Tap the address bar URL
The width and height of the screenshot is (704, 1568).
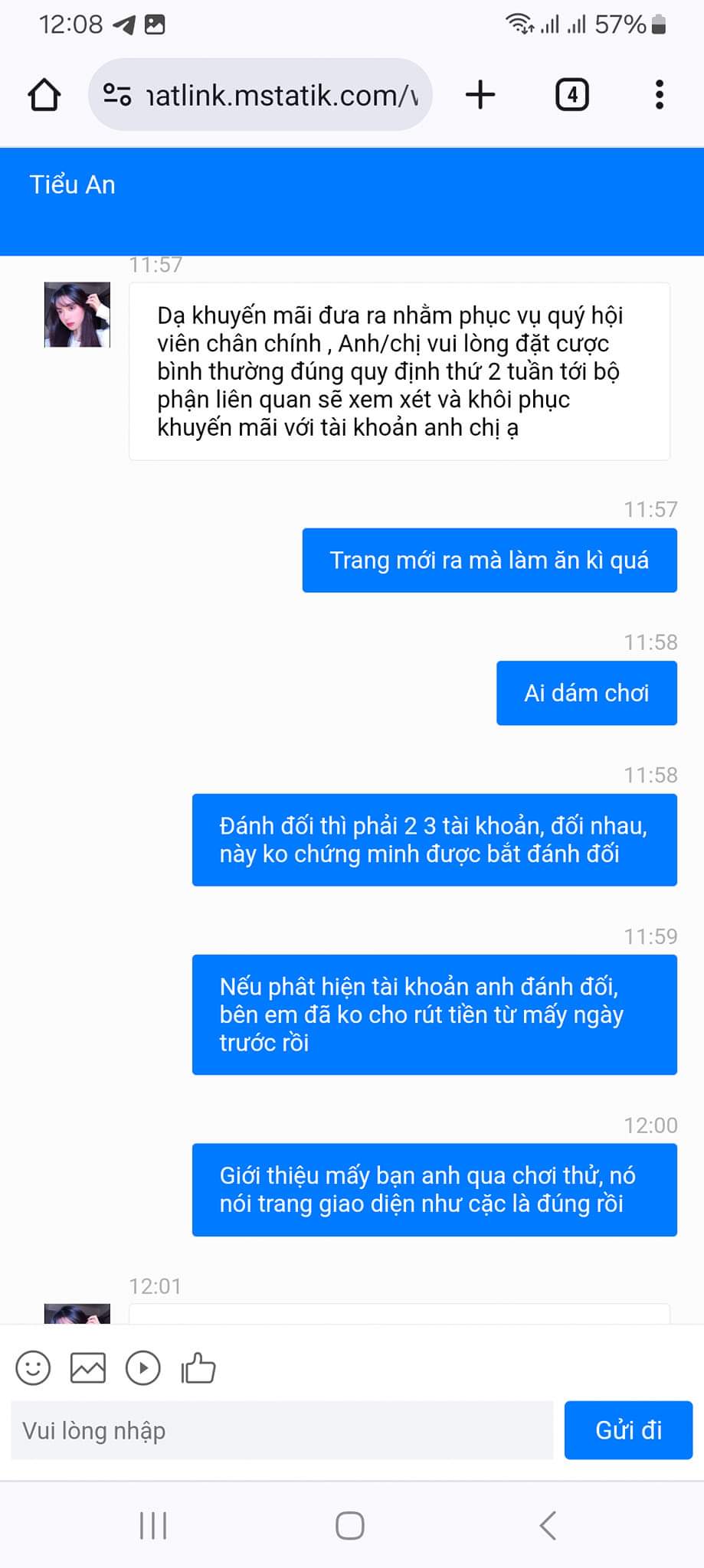coord(282,96)
